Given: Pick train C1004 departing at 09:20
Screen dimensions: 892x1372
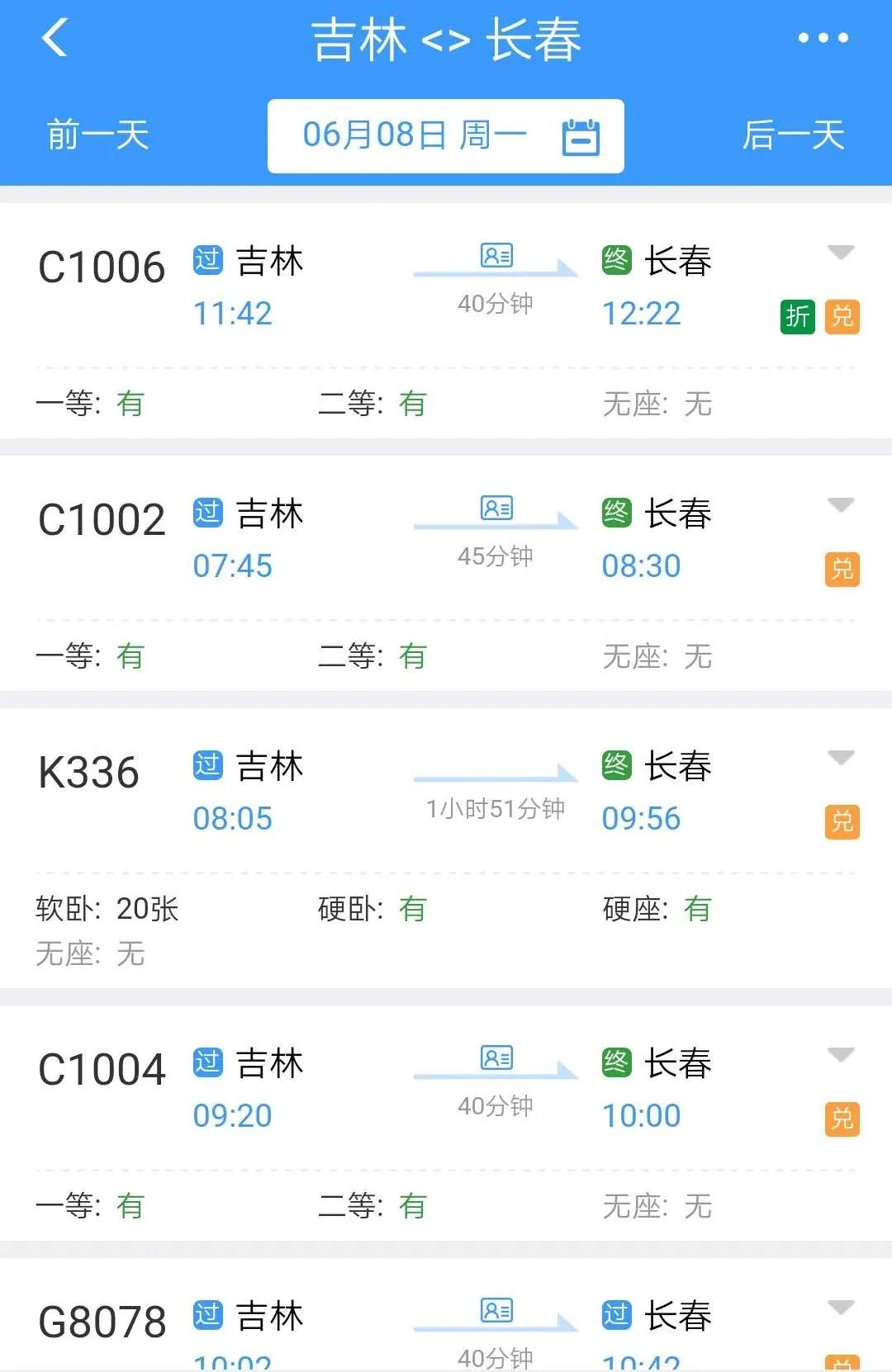Looking at the screenshot, I should 102,1070.
